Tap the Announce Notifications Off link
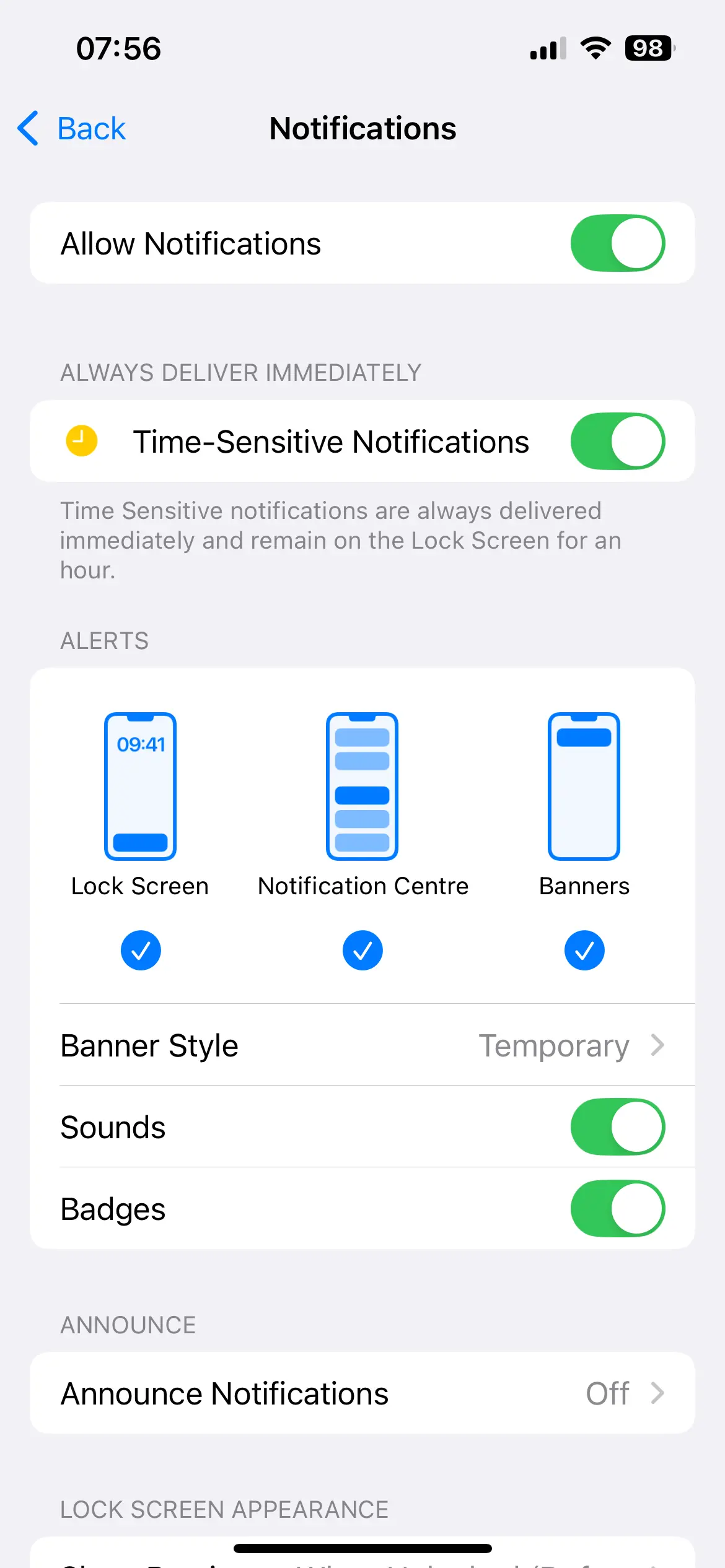The height and width of the screenshot is (1568, 725). click(608, 1393)
